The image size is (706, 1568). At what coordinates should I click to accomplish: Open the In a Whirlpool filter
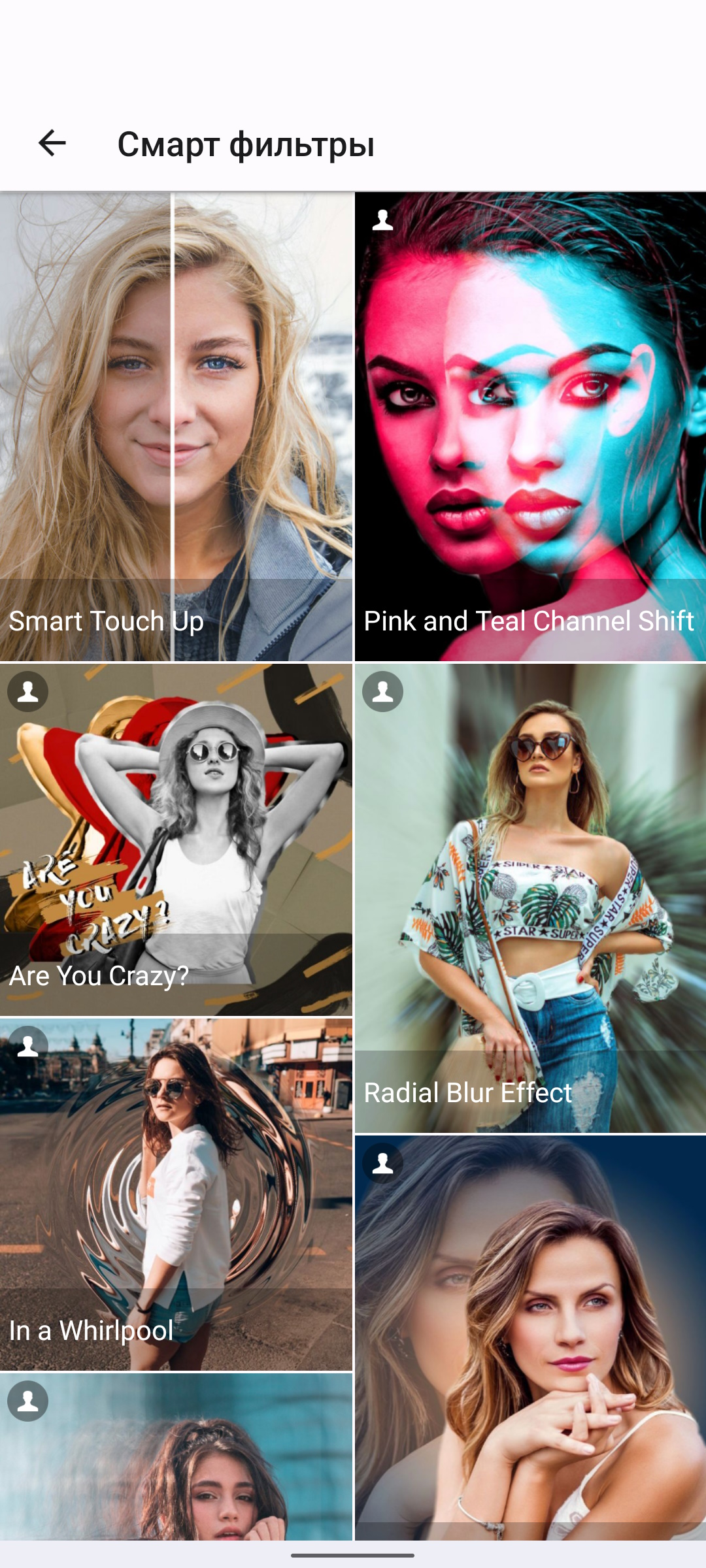point(176,1194)
